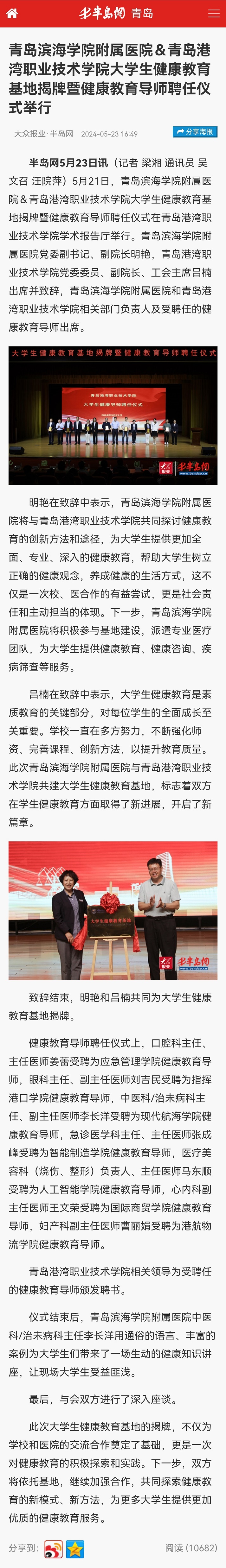
Task: Open the ceremony group photo
Action: point(113,416)
